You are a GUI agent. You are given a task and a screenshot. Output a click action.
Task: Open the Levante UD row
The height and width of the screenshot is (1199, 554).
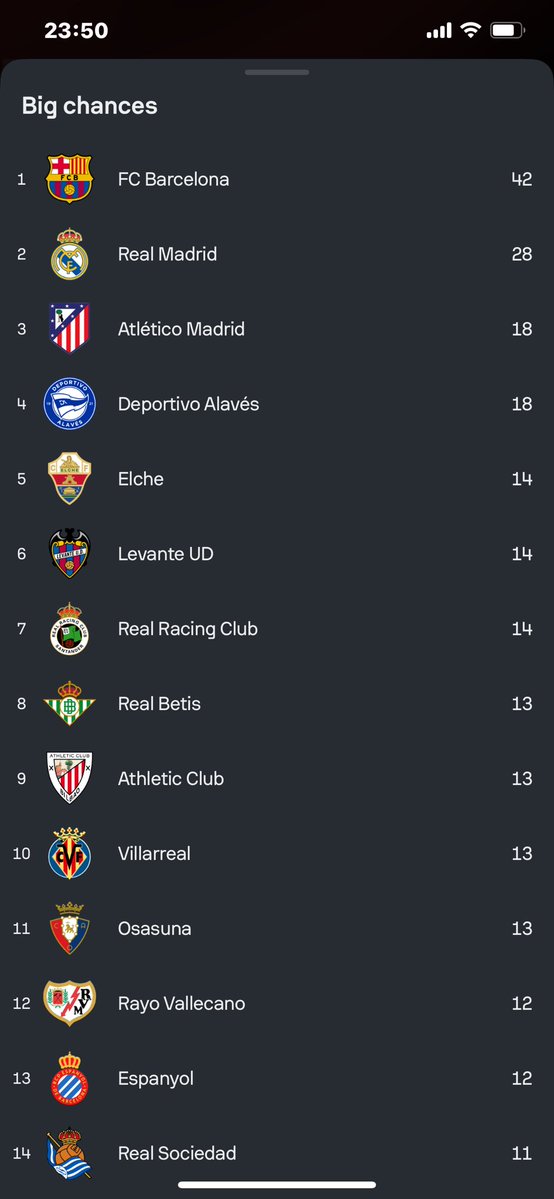(x=277, y=554)
